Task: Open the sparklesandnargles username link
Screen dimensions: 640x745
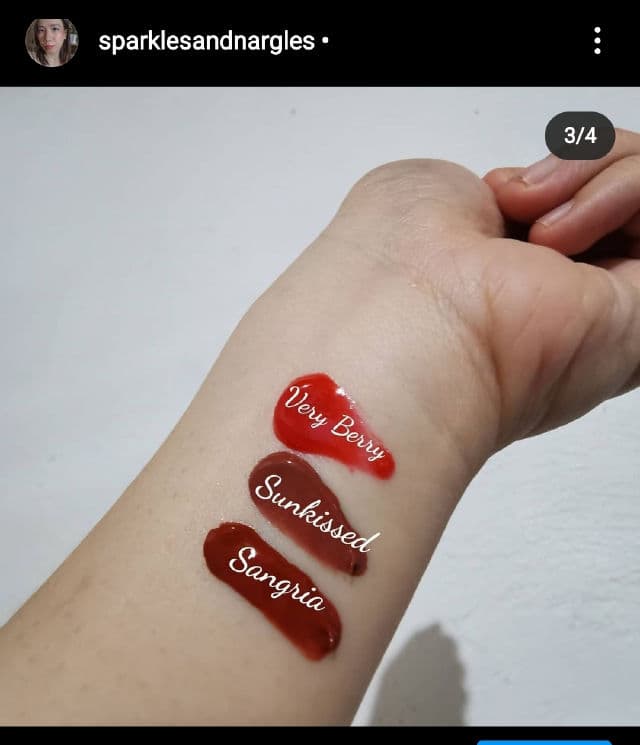Action: click(x=206, y=42)
